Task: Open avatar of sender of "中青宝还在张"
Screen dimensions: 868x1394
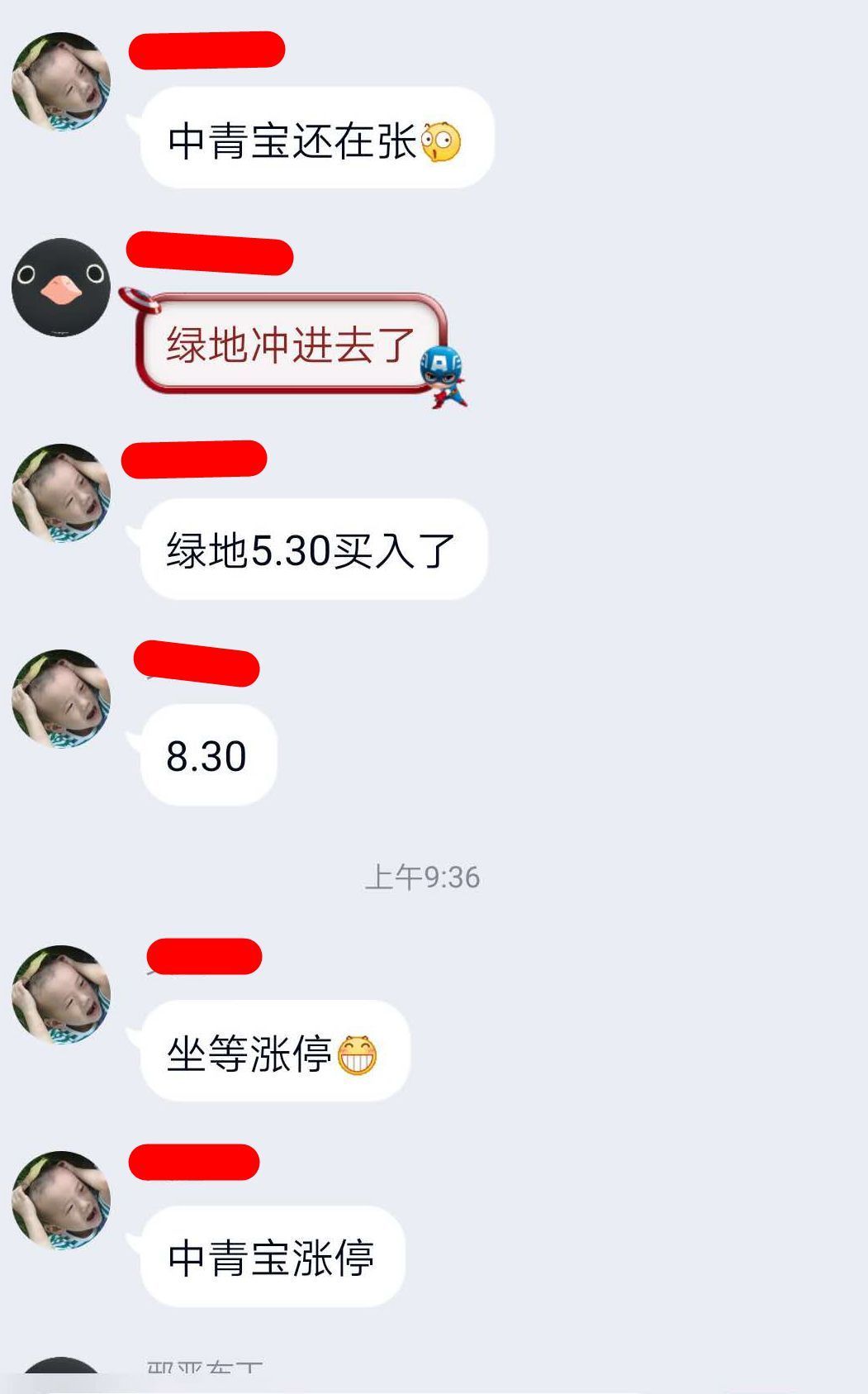Action: tap(61, 82)
